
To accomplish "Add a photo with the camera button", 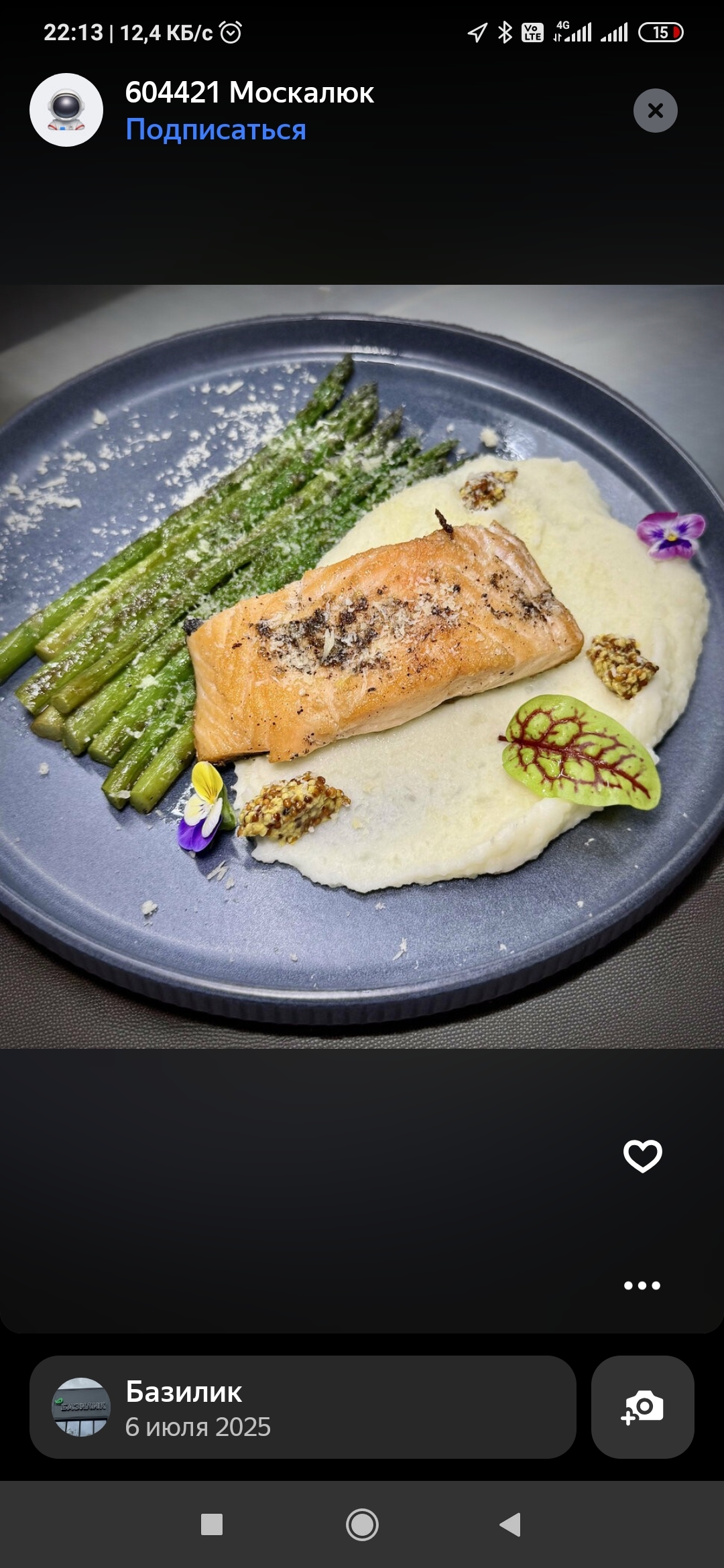I will [x=642, y=1407].
